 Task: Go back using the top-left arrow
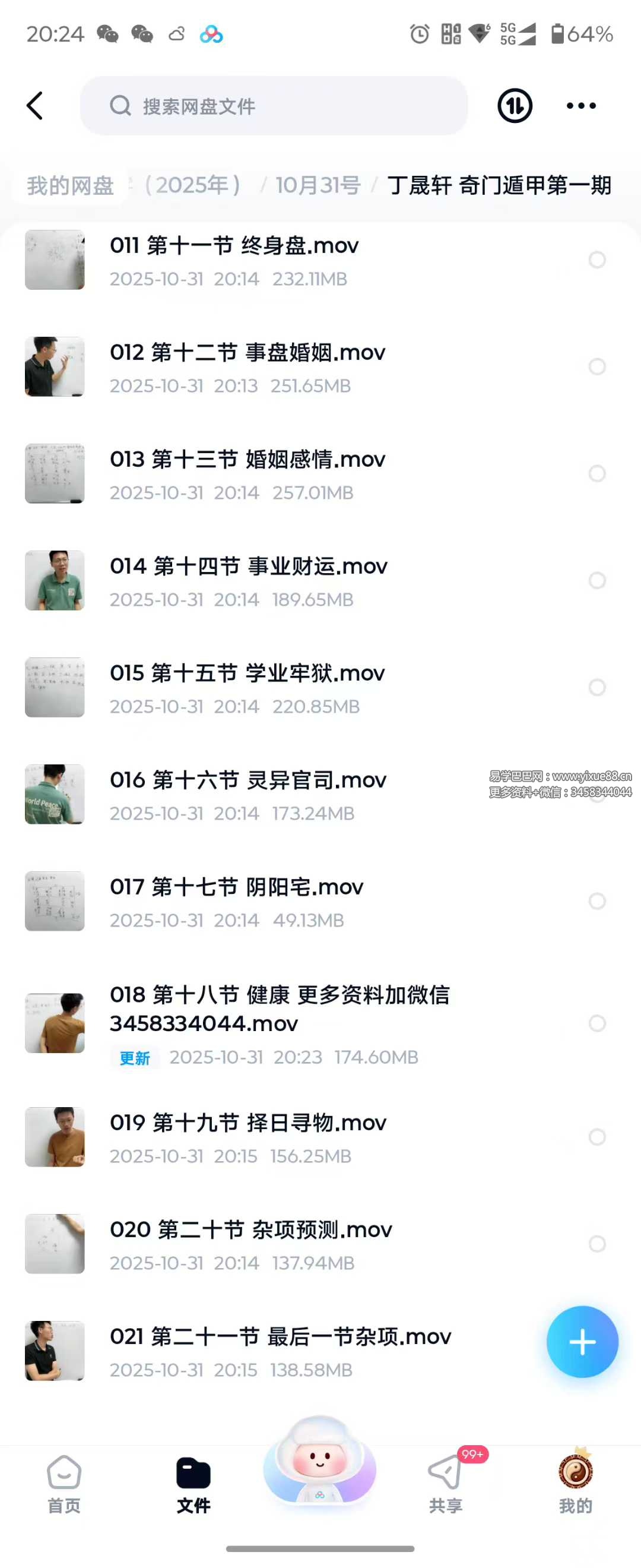(x=35, y=106)
